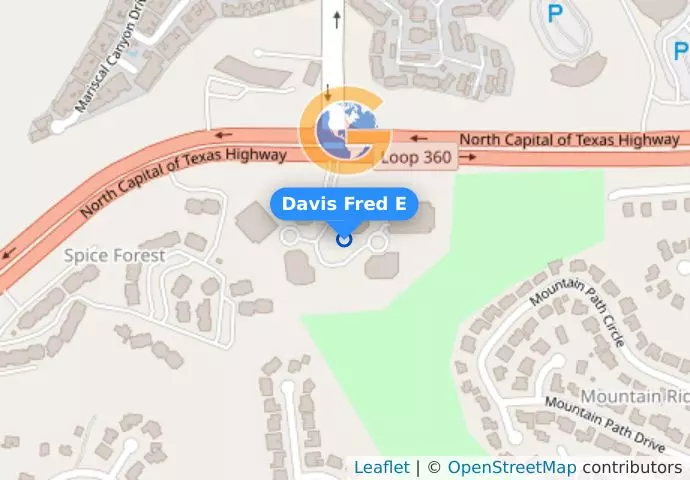The height and width of the screenshot is (480, 690).
Task: Open the OpenStreetMap contributors link
Action: pos(511,467)
